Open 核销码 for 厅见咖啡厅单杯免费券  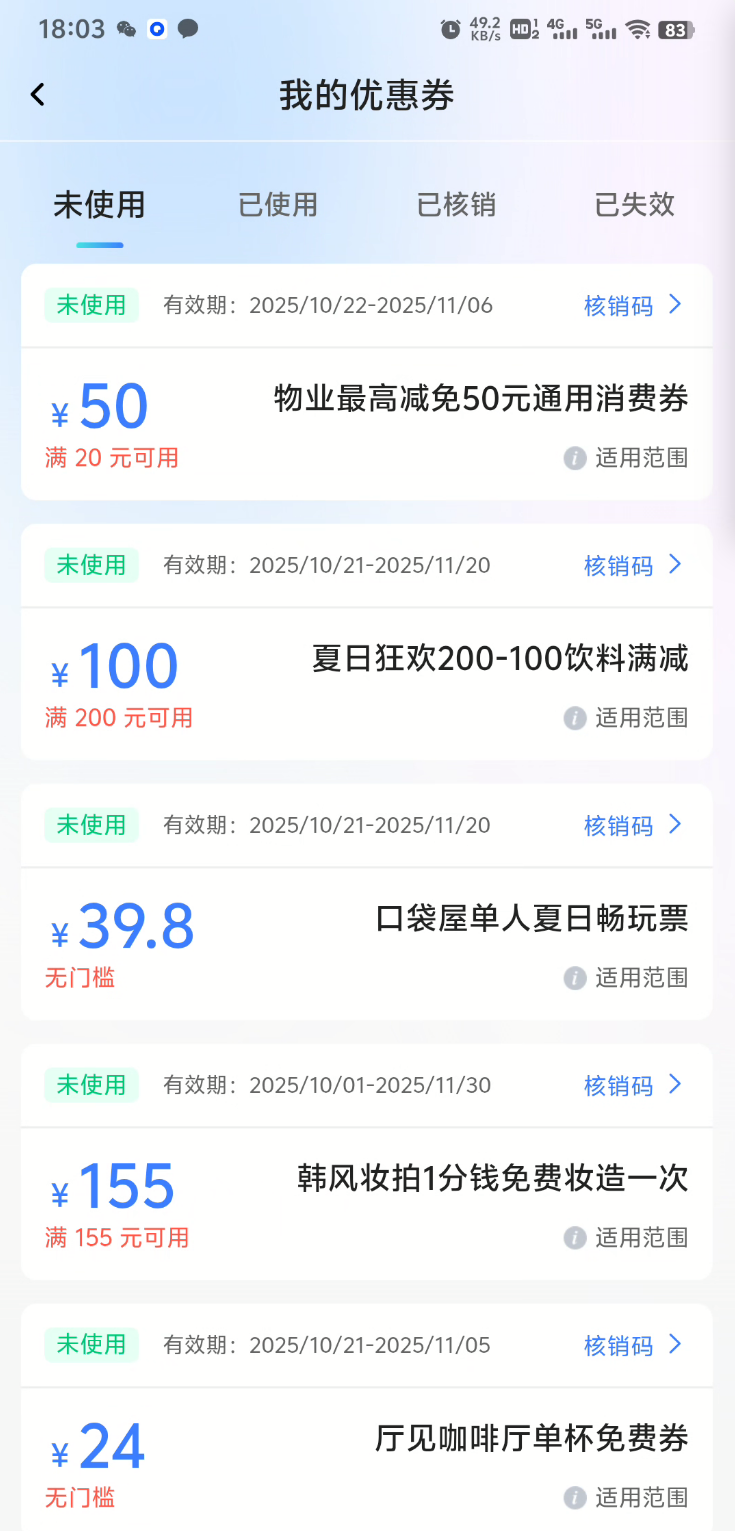click(632, 1346)
